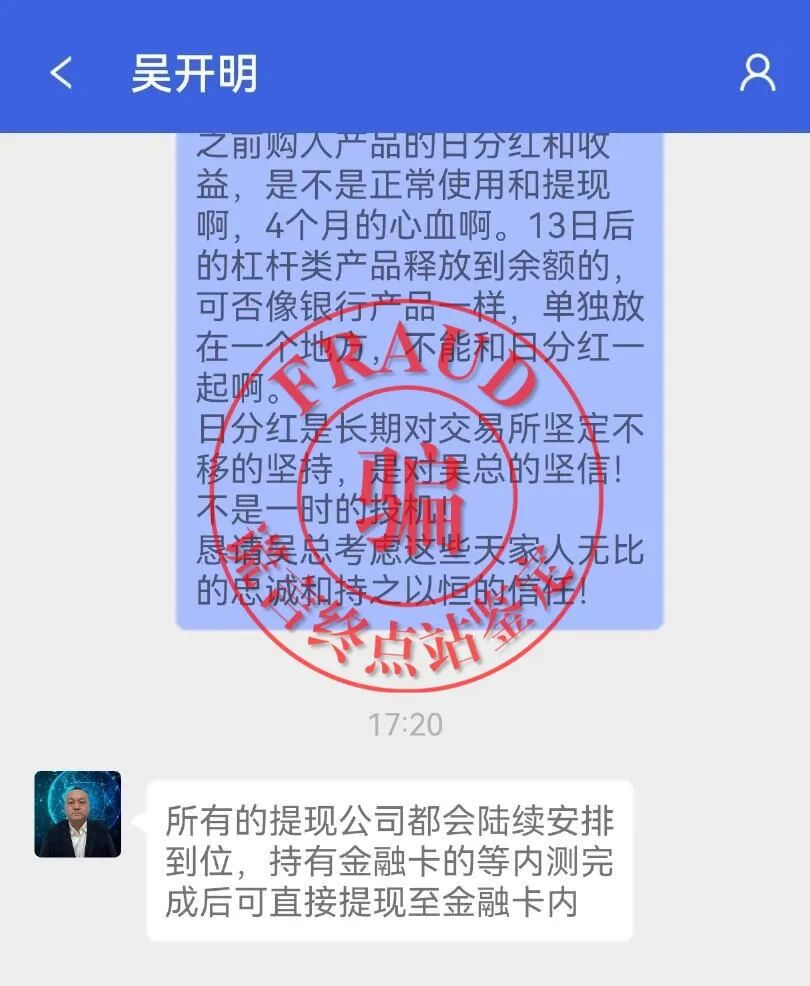
Task: Open the contact profile icon
Action: [757, 73]
